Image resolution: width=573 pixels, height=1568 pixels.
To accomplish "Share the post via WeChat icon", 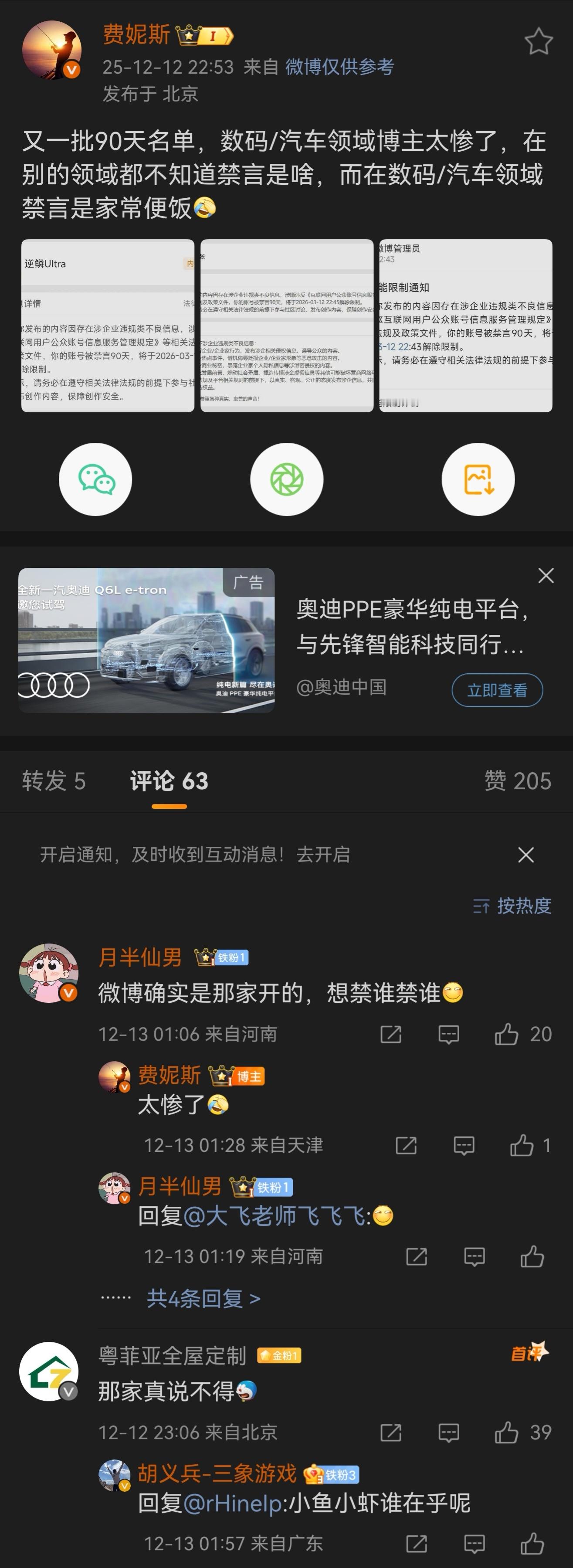I will point(95,479).
